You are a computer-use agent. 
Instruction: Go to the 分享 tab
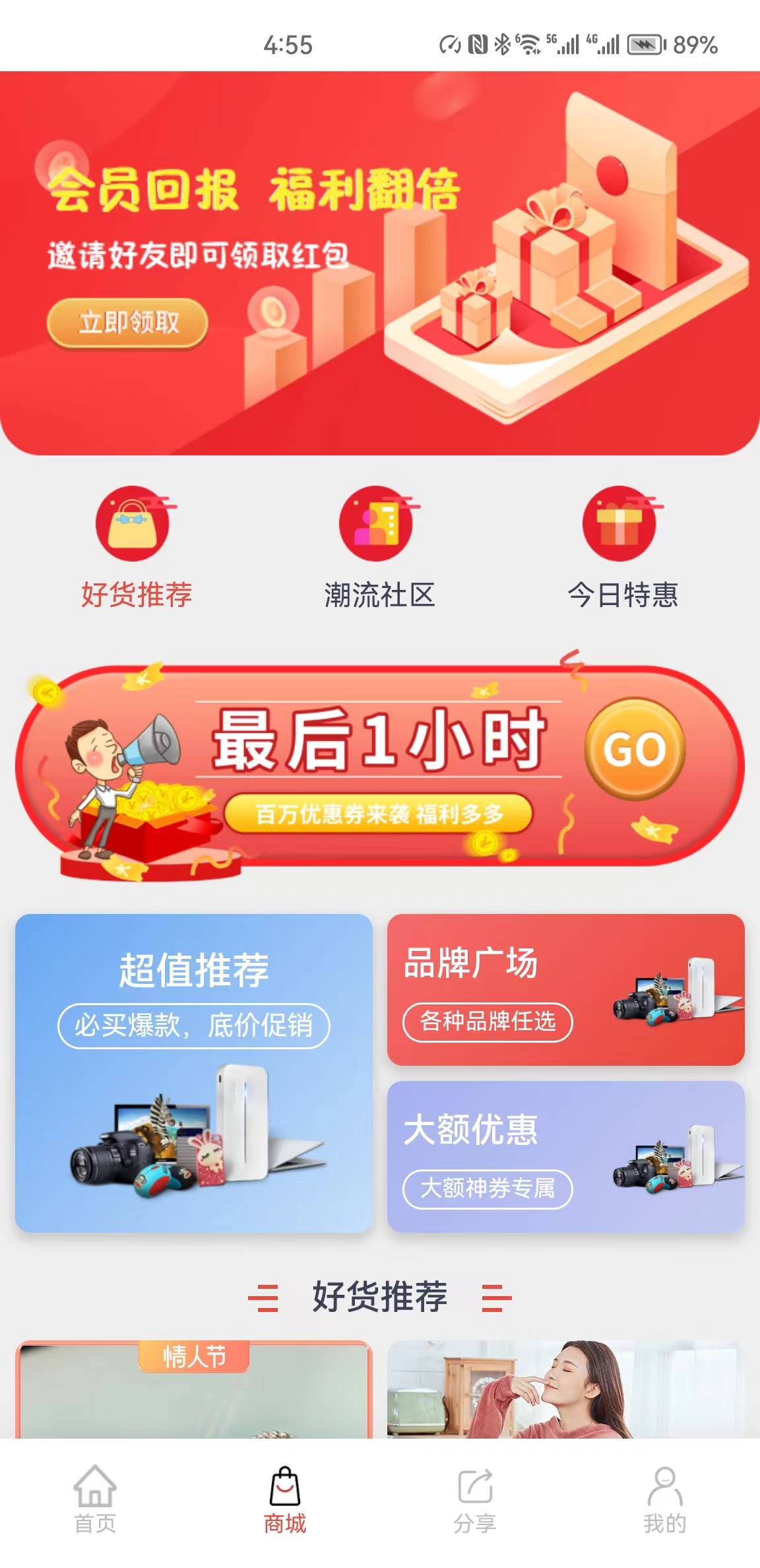[475, 1499]
